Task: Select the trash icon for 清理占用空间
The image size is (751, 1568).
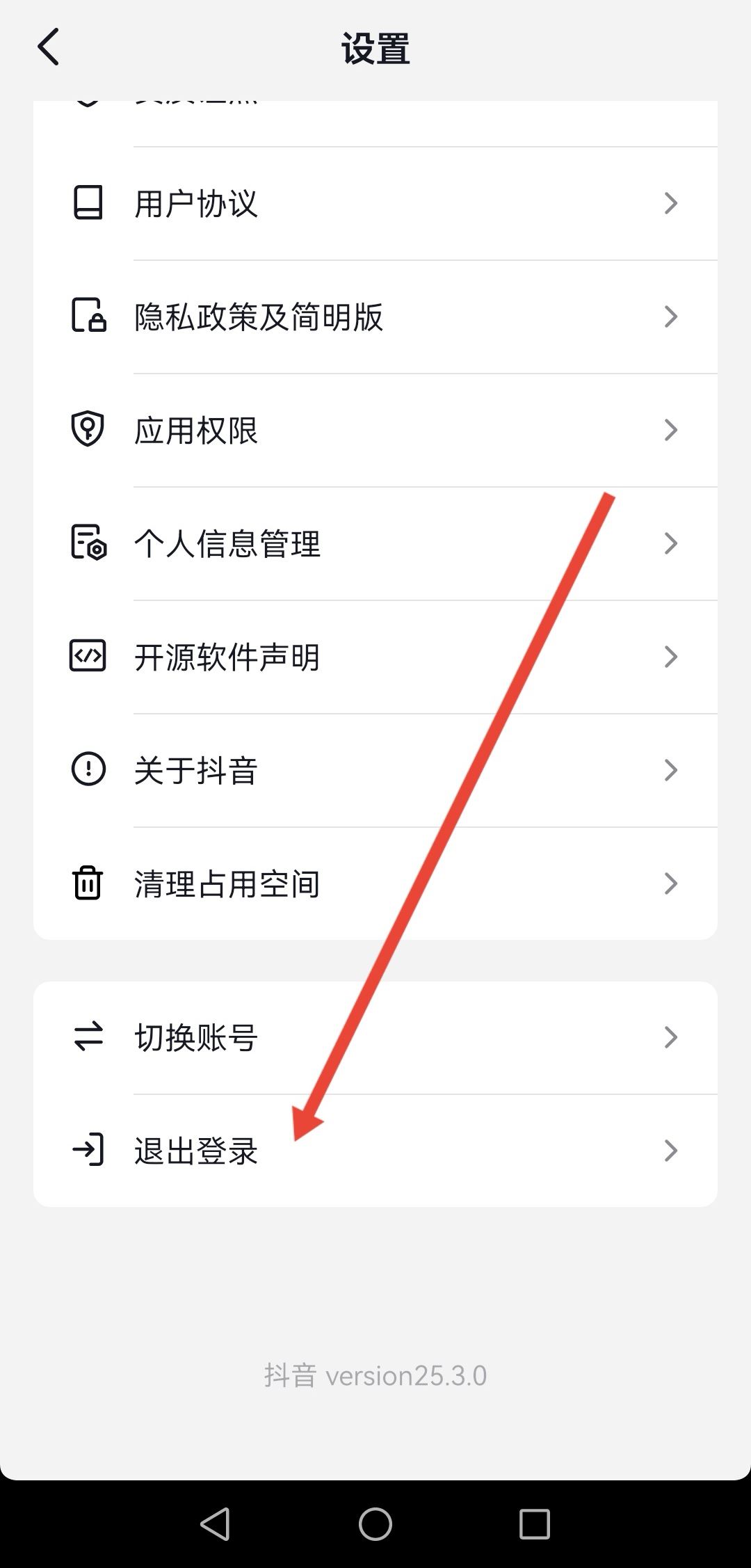Action: click(x=87, y=882)
